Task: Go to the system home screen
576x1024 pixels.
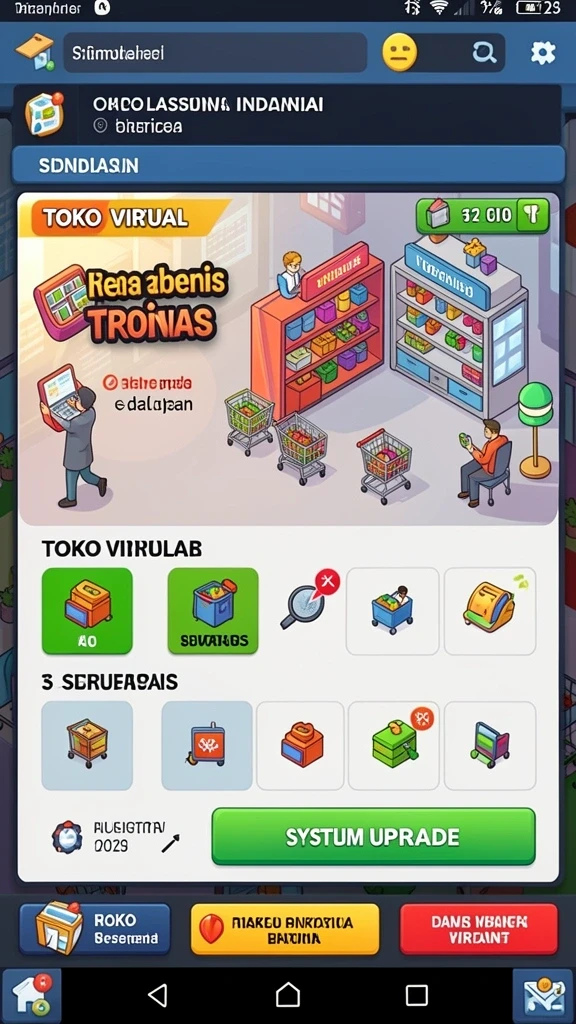Action: 288,995
